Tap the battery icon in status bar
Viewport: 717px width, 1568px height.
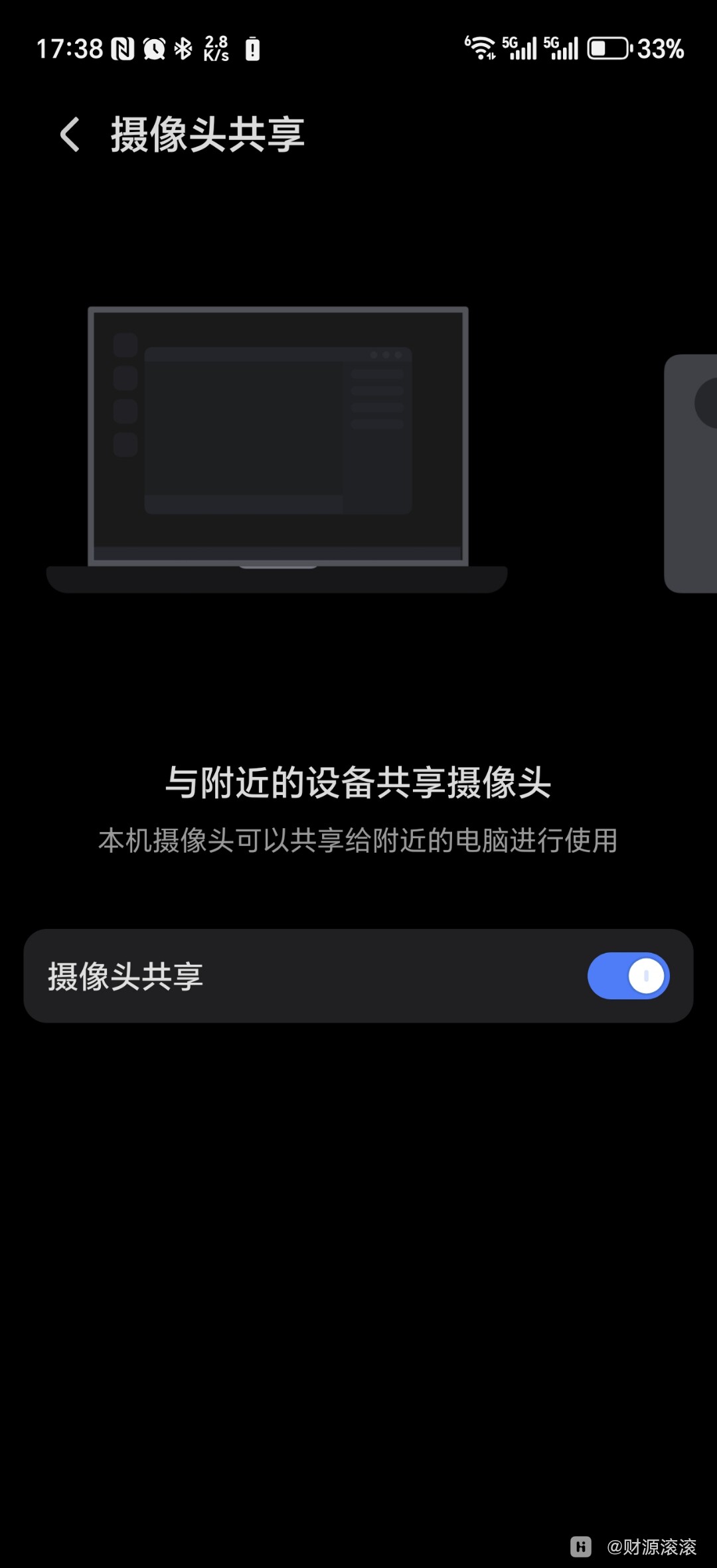tap(607, 48)
